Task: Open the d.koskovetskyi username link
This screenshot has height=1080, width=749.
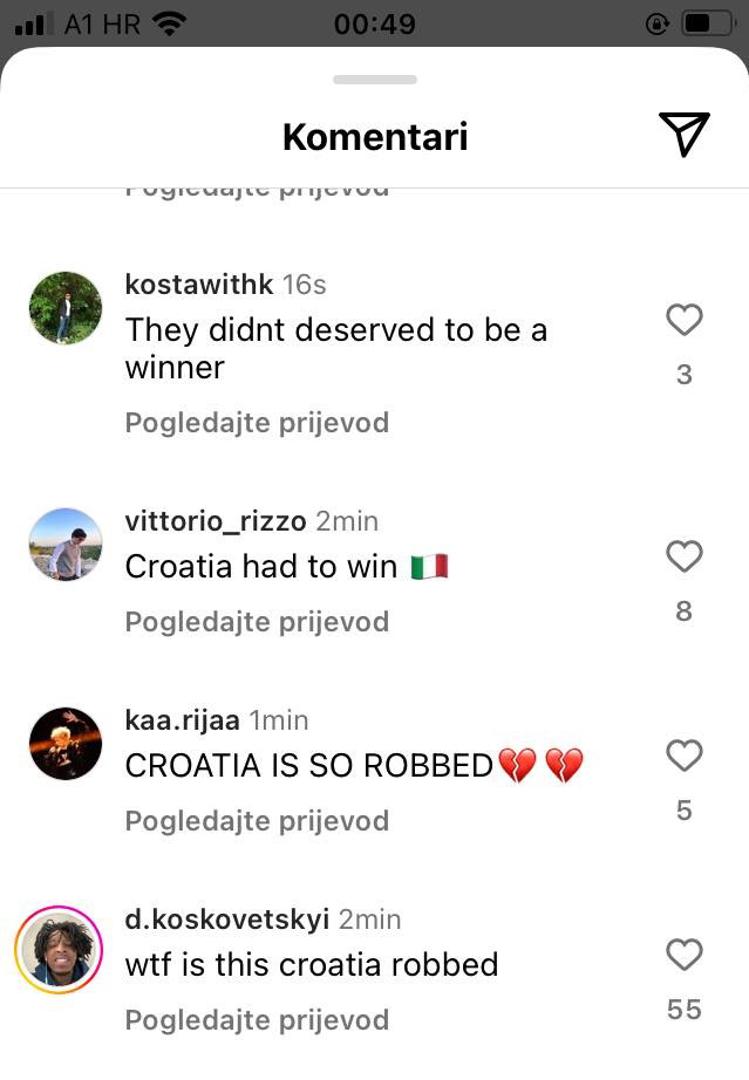Action: [x=227, y=919]
